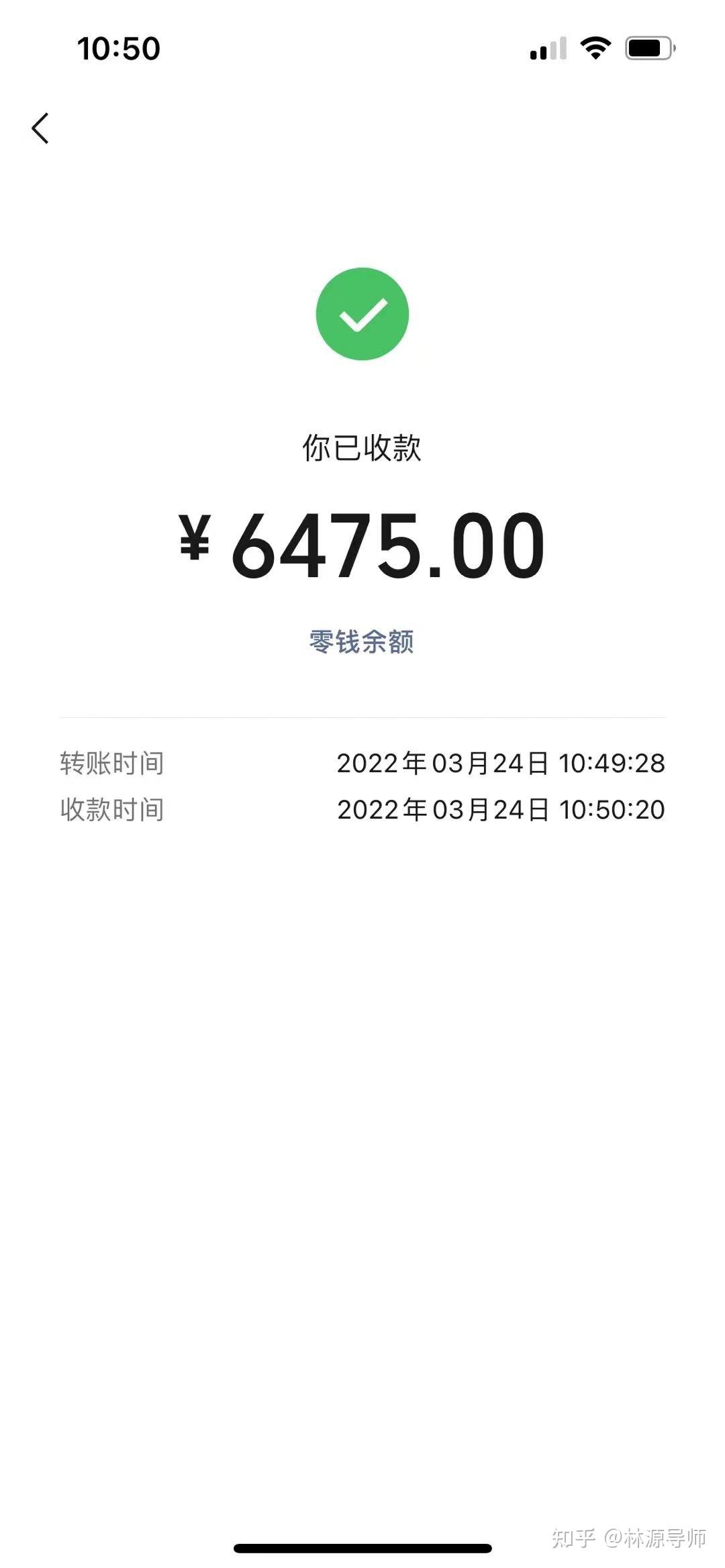Open the 零钱余额 balance link
The height and width of the screenshot is (1568, 725).
[361, 641]
